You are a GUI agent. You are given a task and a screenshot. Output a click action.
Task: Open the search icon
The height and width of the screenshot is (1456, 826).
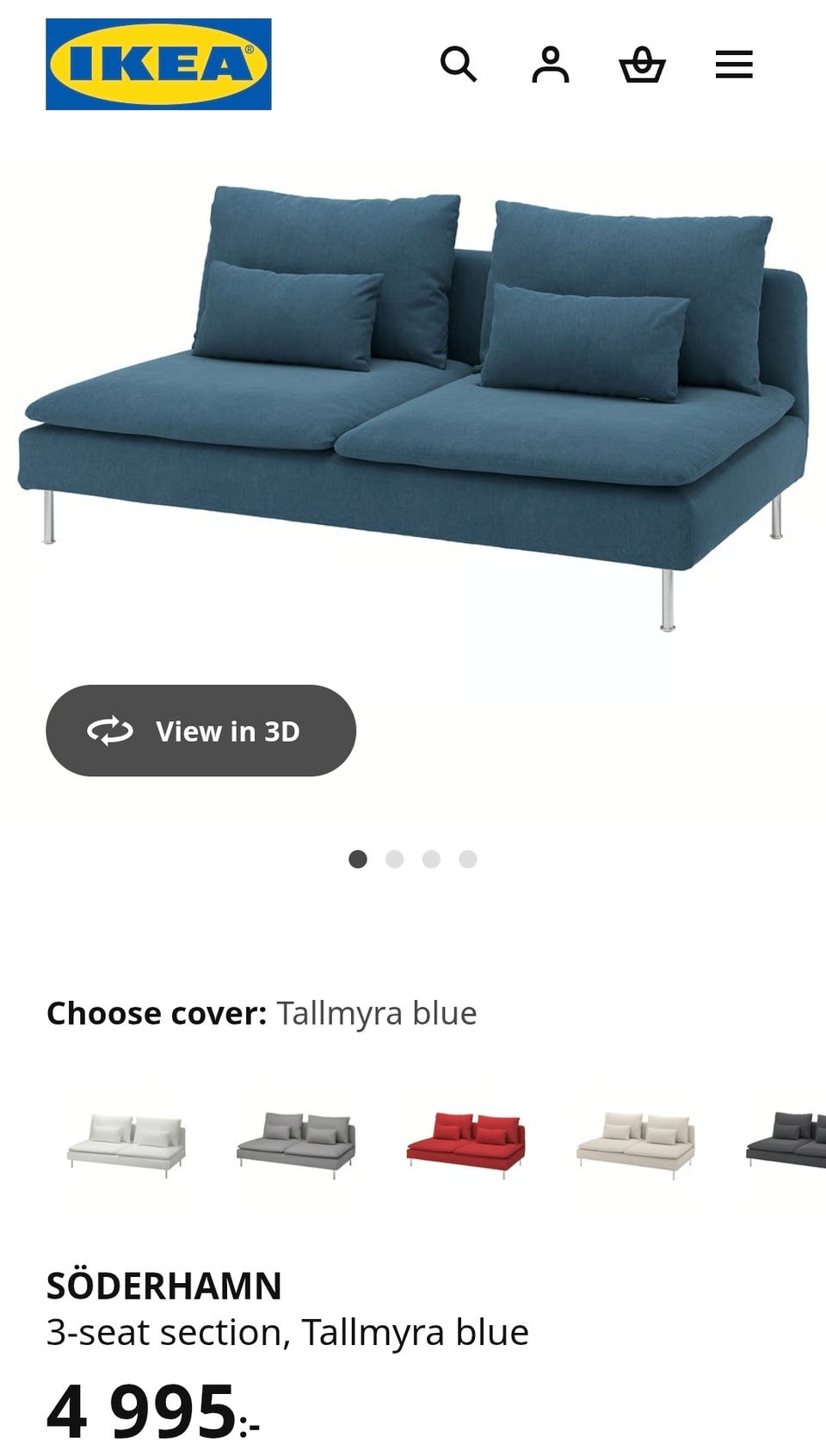pyautogui.click(x=459, y=65)
